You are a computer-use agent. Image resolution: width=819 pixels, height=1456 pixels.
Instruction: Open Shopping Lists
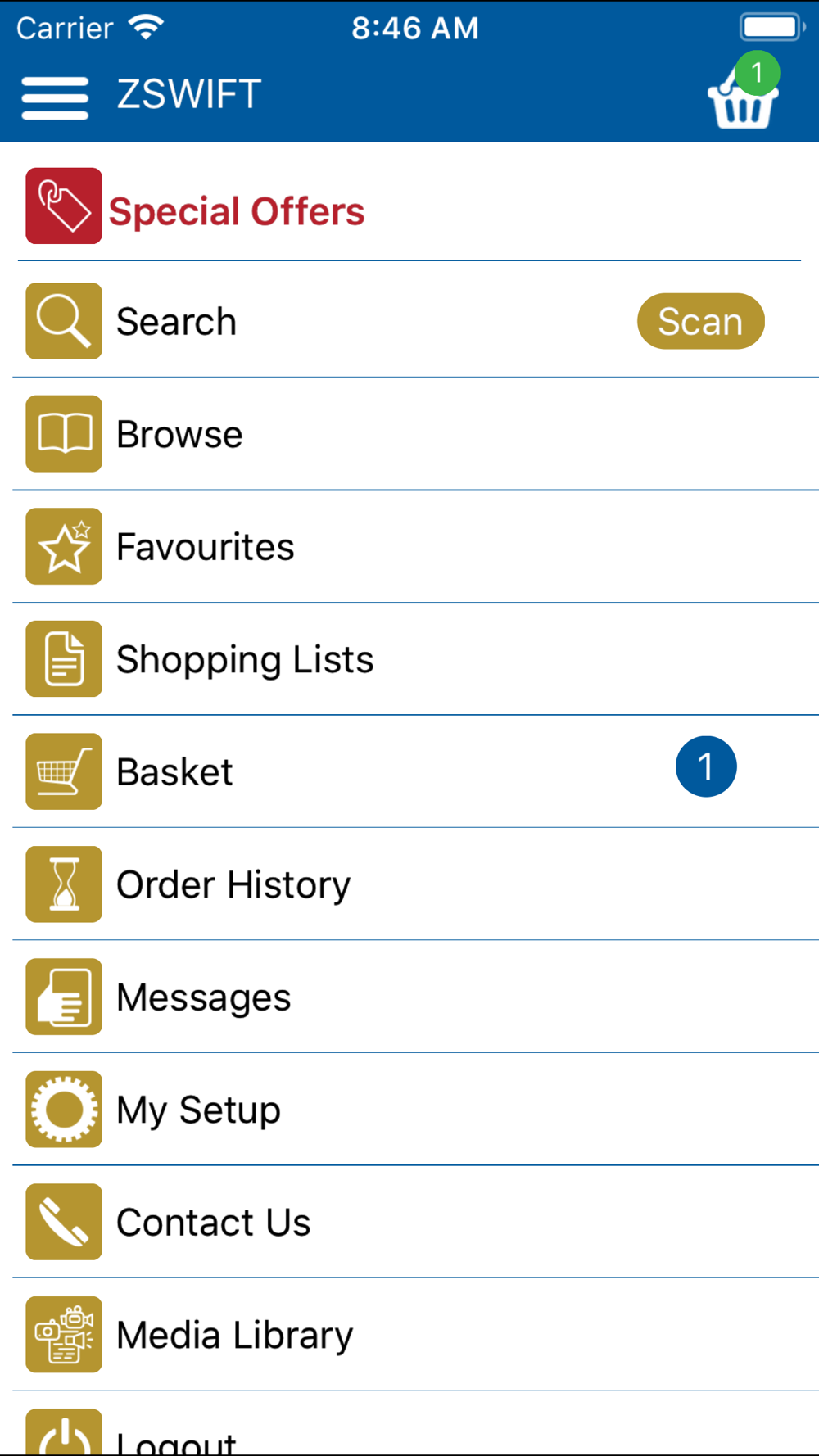pos(409,659)
